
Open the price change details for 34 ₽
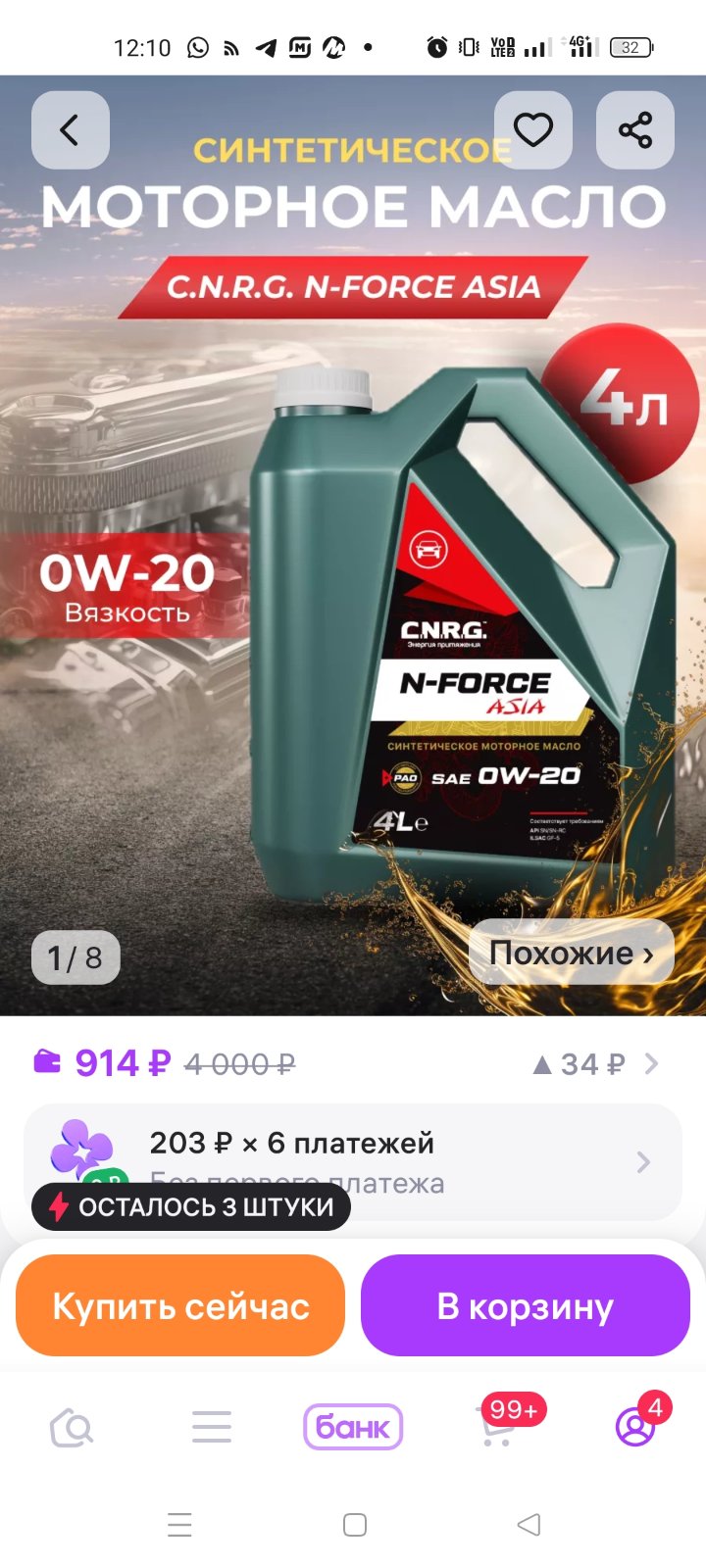(x=595, y=1064)
